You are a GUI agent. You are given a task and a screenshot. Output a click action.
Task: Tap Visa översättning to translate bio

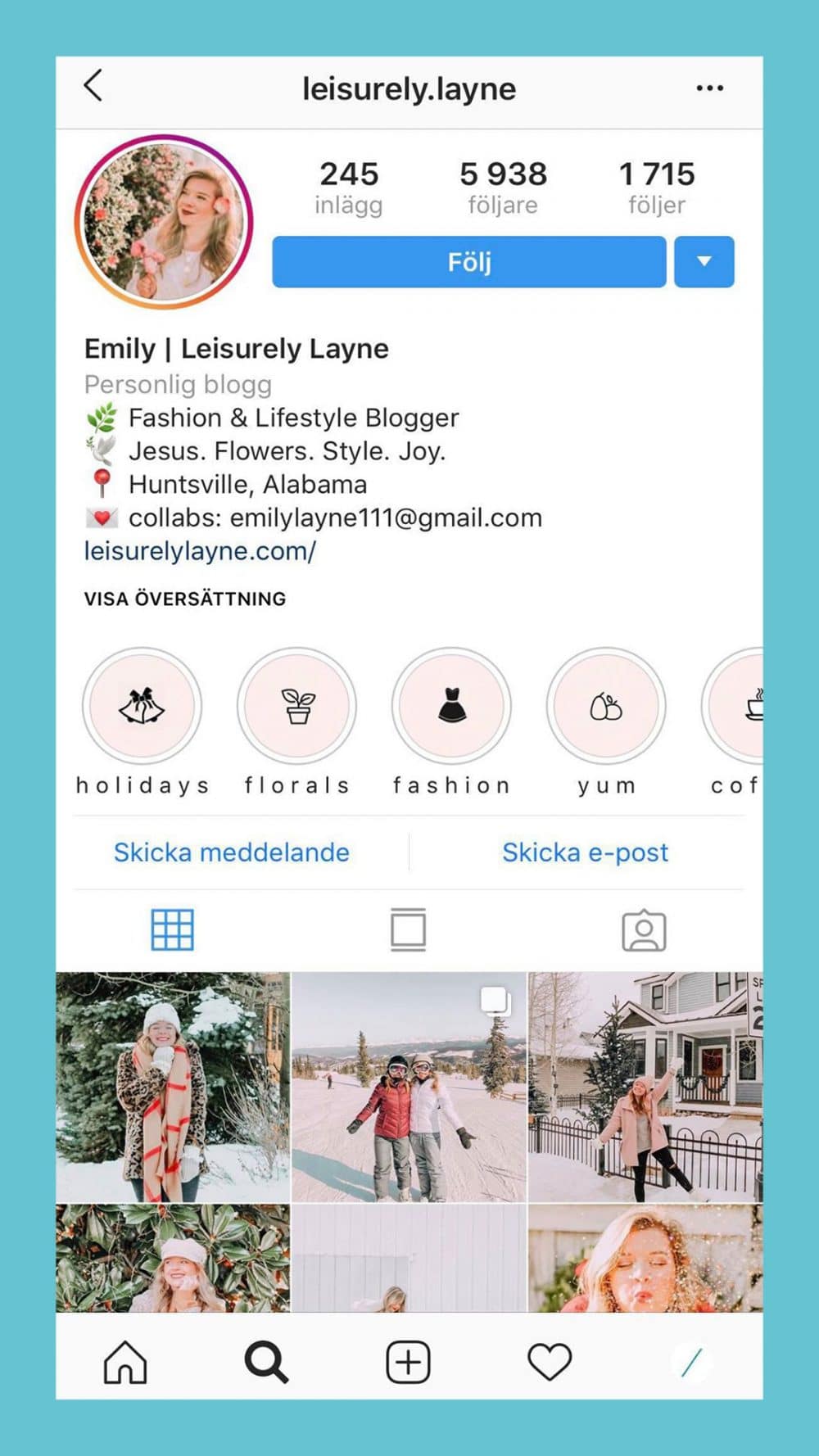(185, 599)
